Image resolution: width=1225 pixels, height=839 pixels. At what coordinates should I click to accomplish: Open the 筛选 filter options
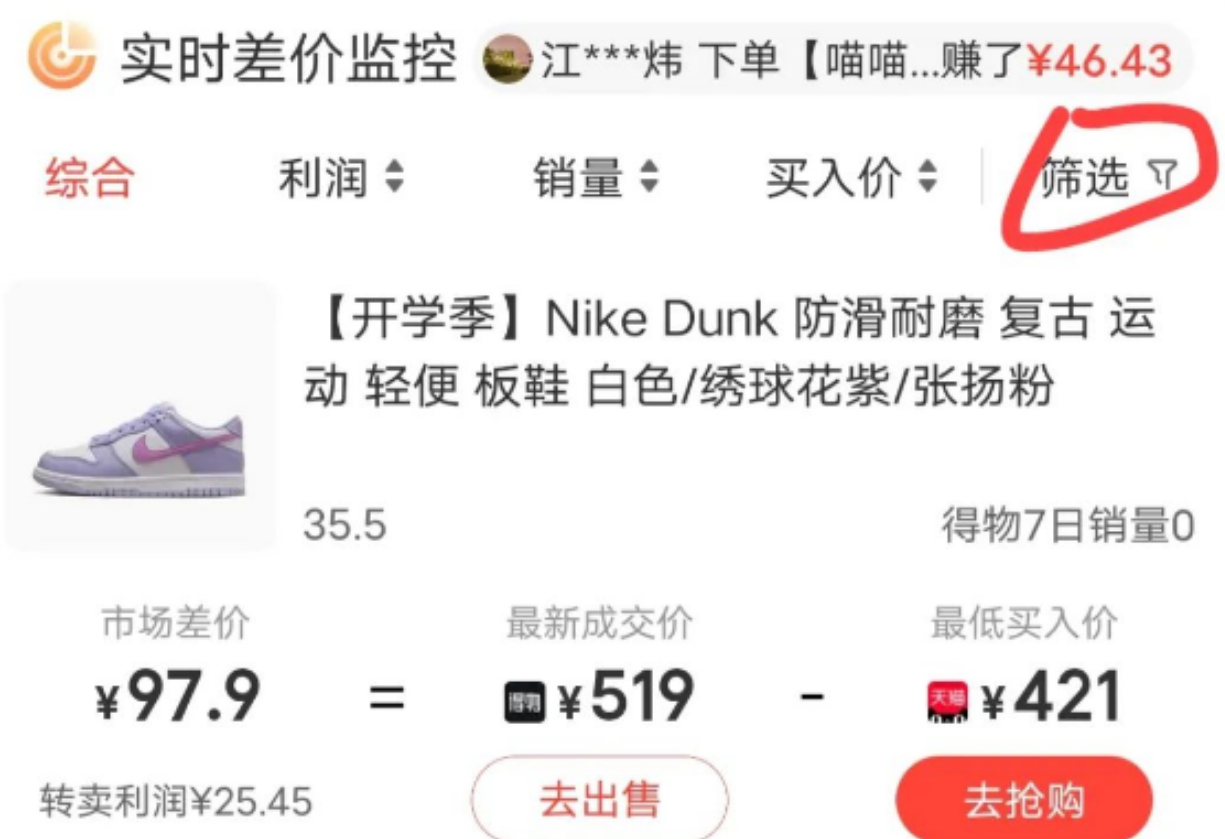pyautogui.click(x=1106, y=179)
